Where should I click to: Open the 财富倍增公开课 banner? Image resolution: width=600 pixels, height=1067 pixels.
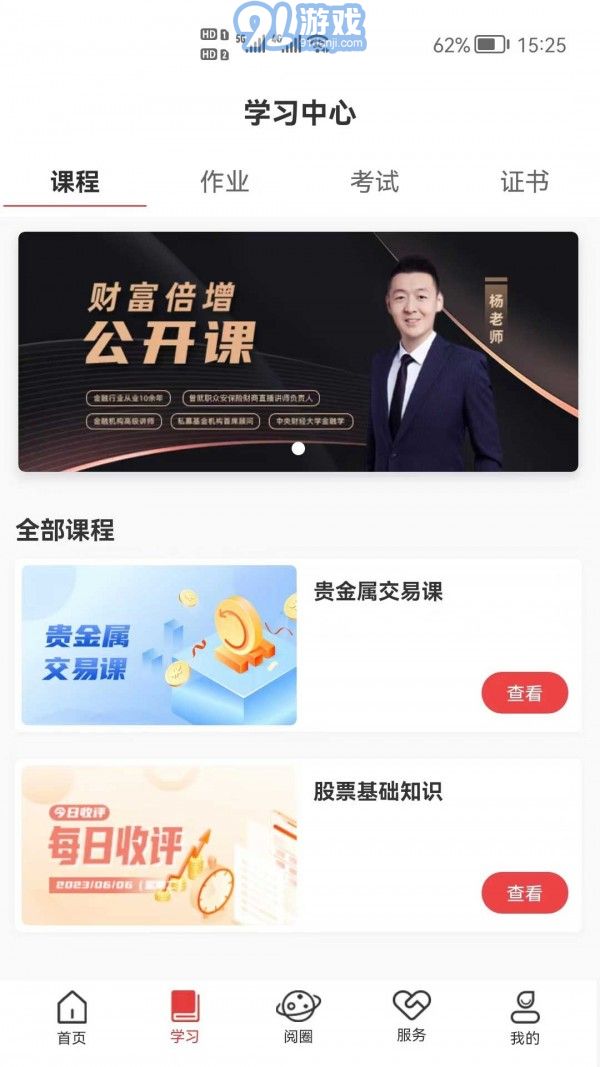pyautogui.click(x=298, y=351)
